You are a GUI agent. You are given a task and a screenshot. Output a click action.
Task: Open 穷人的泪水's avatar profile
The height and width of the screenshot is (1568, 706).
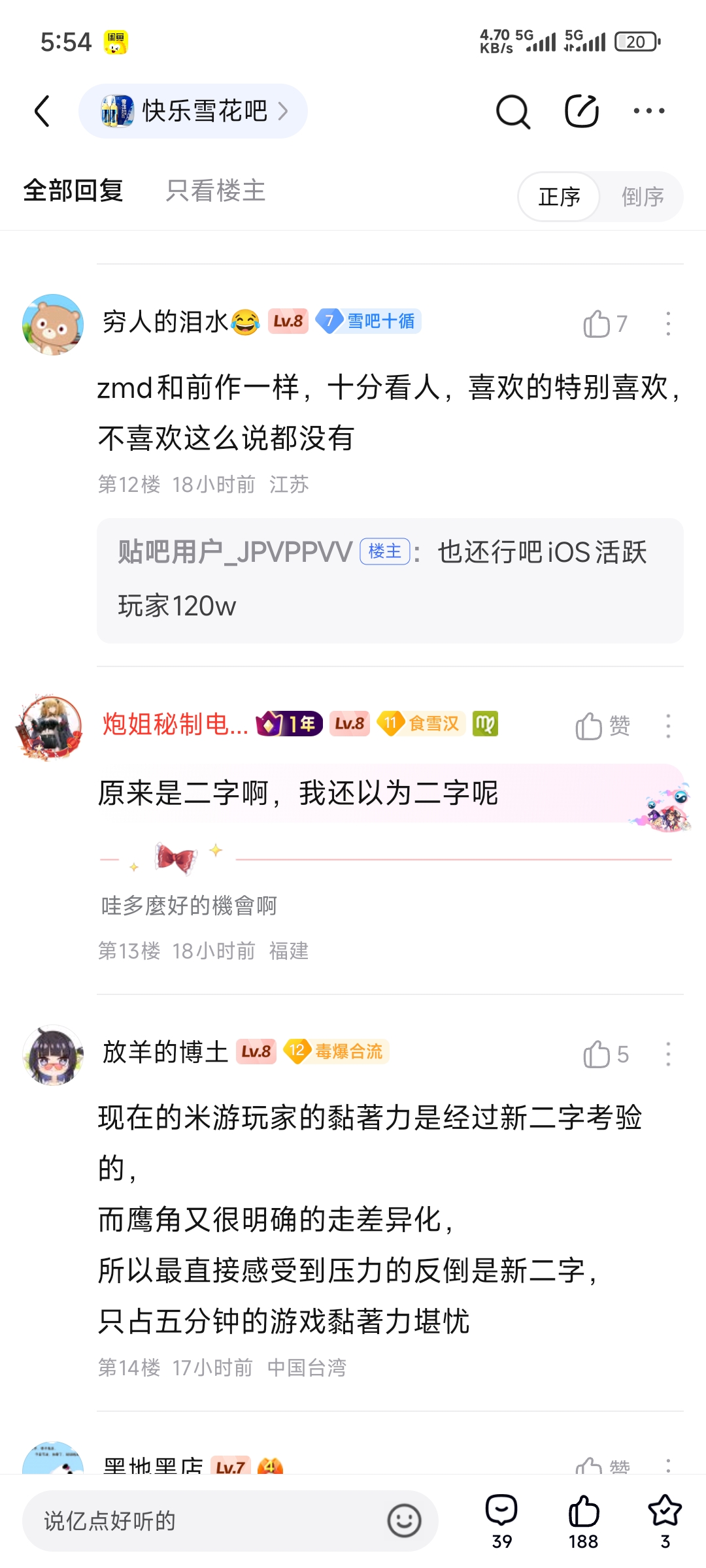coord(53,324)
